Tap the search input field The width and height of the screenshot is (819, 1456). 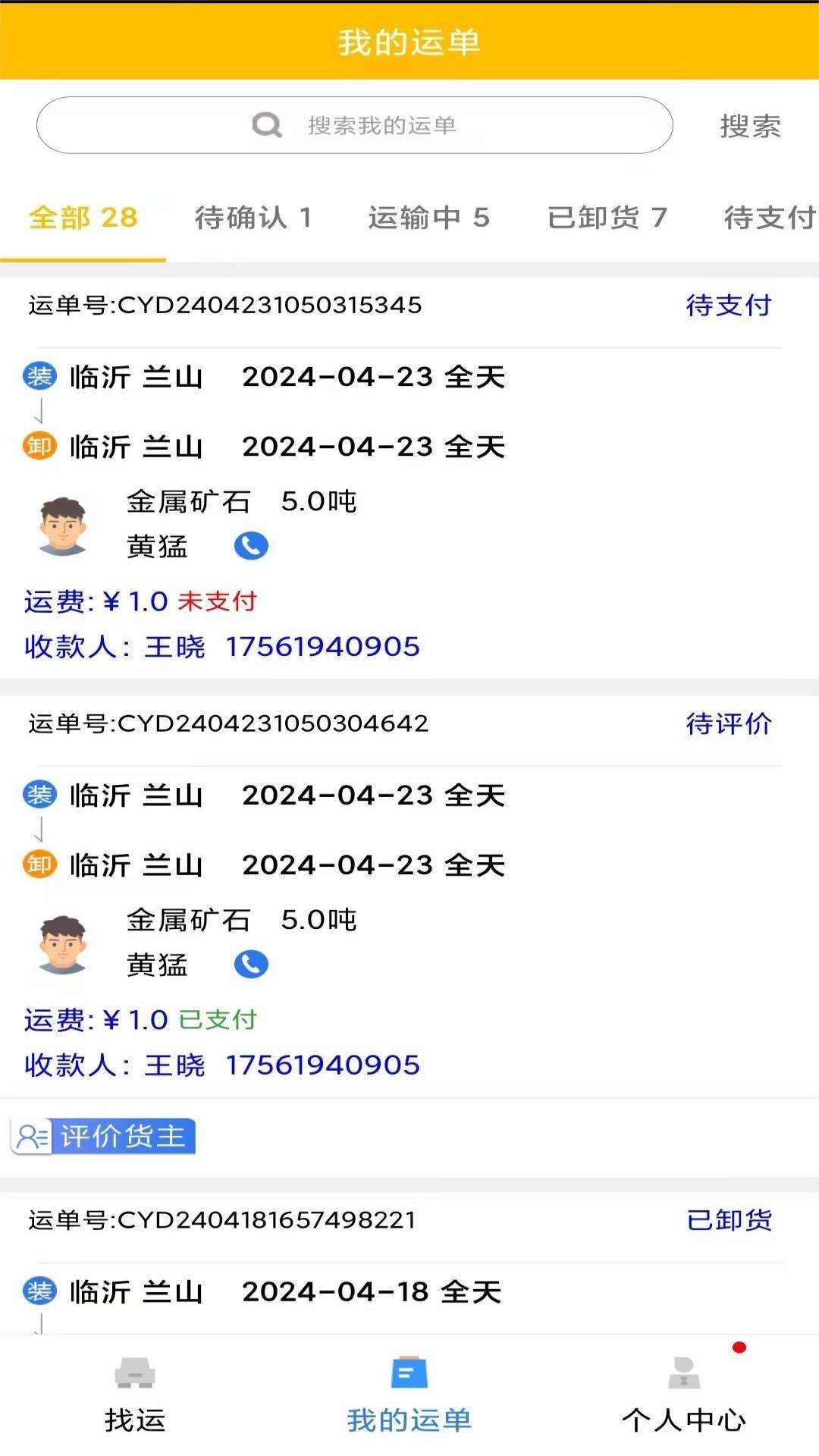point(425,125)
